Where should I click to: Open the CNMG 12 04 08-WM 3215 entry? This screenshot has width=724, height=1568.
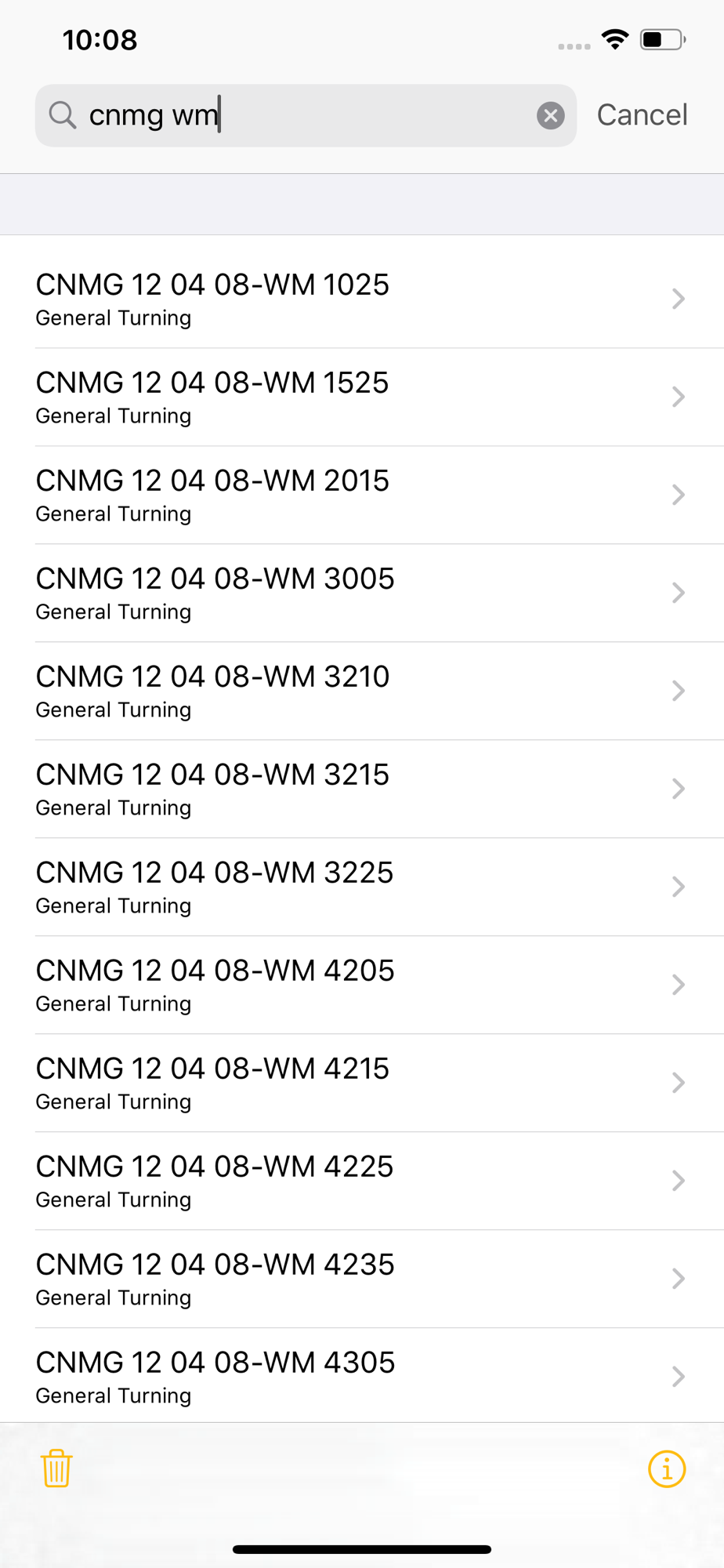[360, 789]
